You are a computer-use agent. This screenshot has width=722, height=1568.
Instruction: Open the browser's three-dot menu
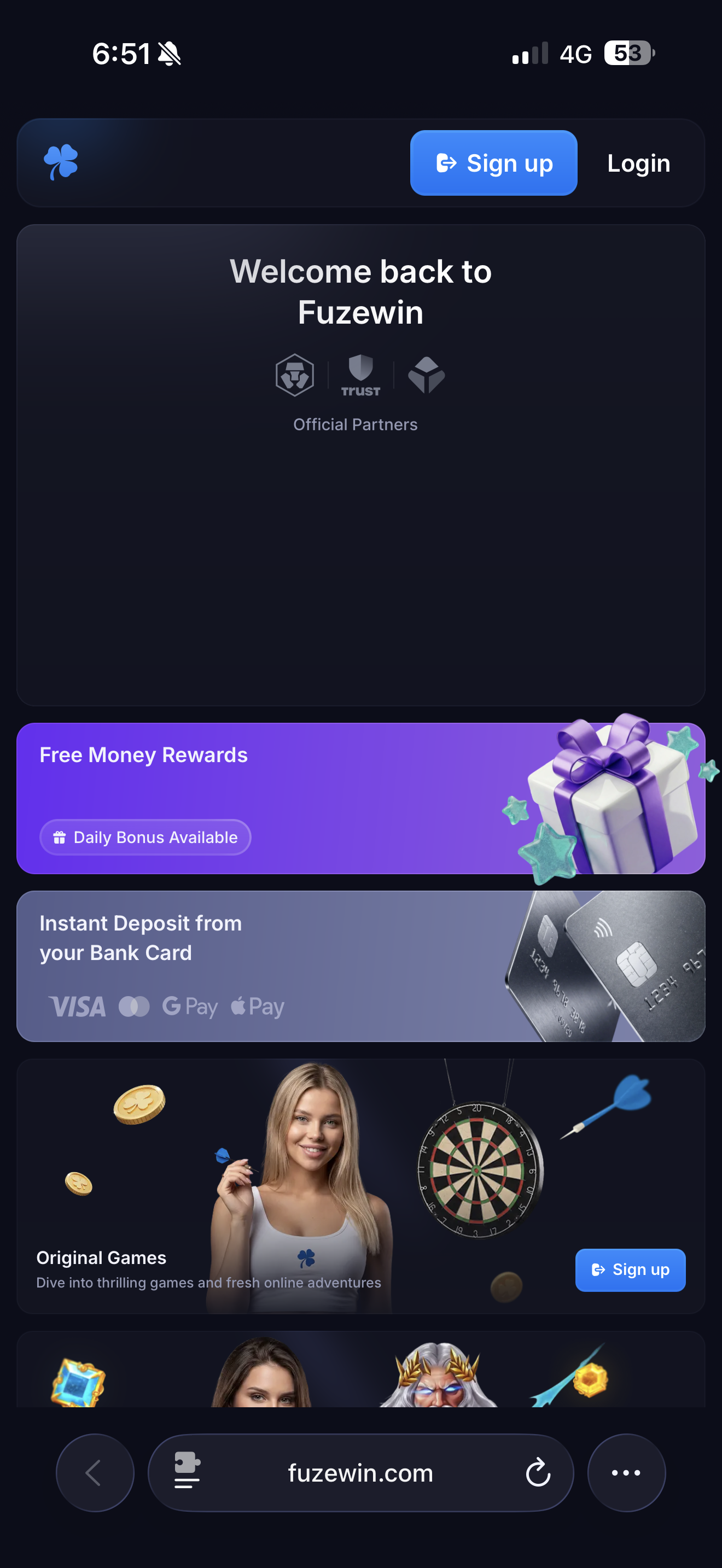(x=626, y=1472)
